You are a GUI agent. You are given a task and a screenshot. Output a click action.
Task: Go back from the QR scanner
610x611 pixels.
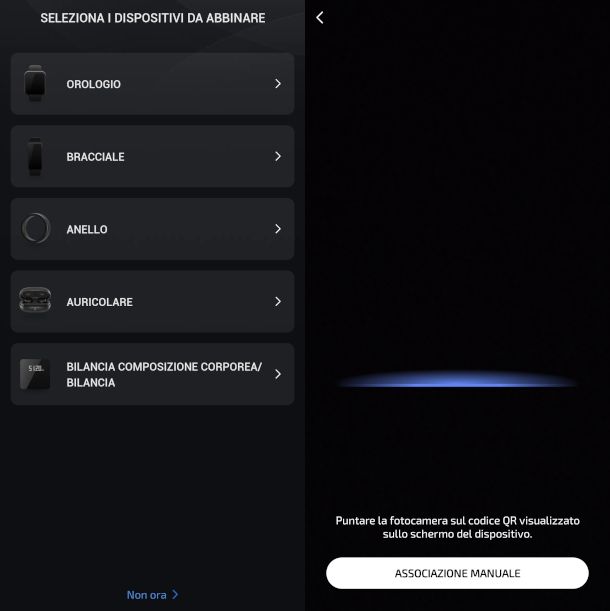pyautogui.click(x=320, y=18)
